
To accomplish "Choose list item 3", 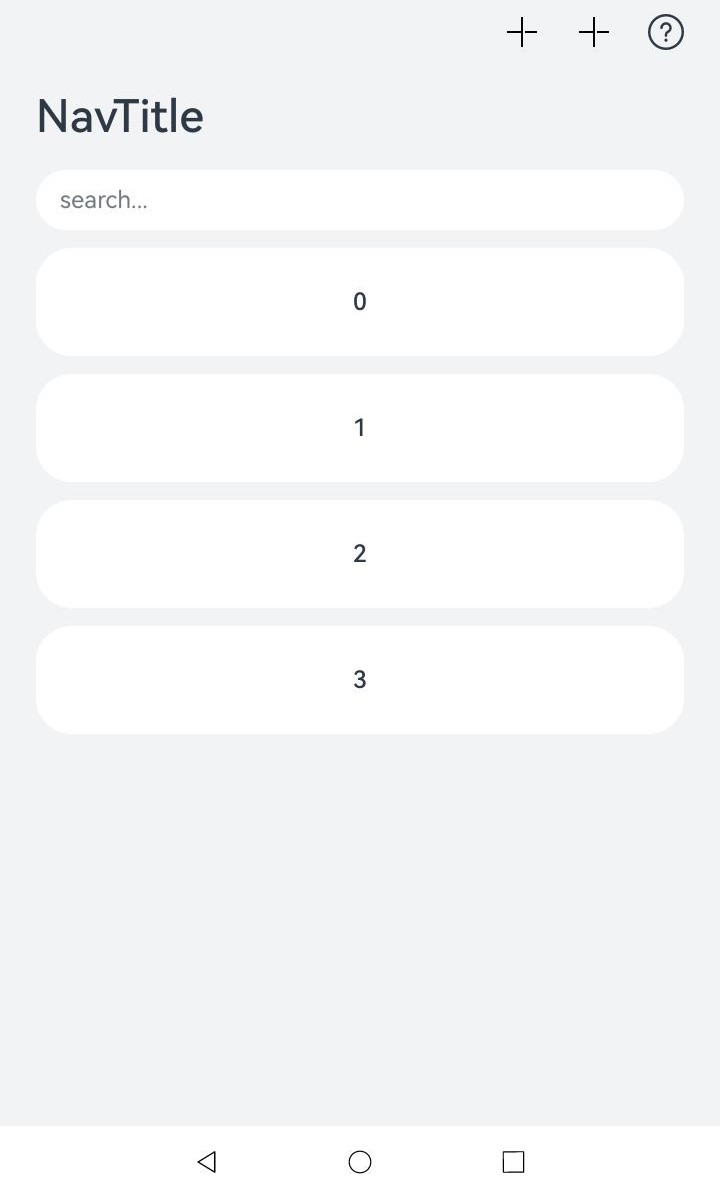I will pos(360,680).
